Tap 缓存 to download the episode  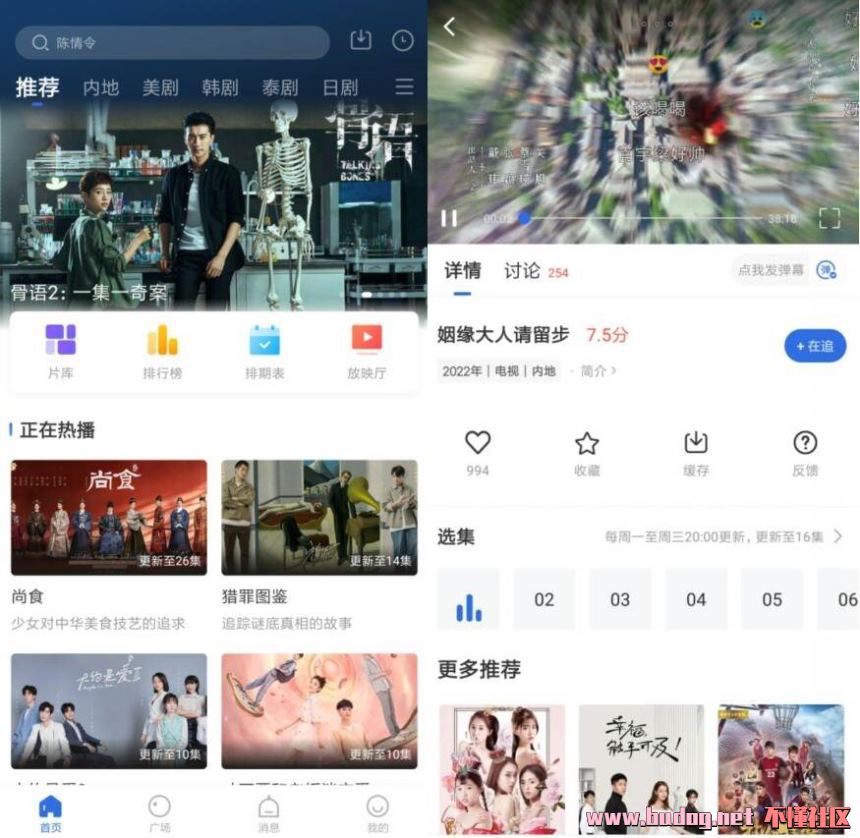tap(696, 452)
